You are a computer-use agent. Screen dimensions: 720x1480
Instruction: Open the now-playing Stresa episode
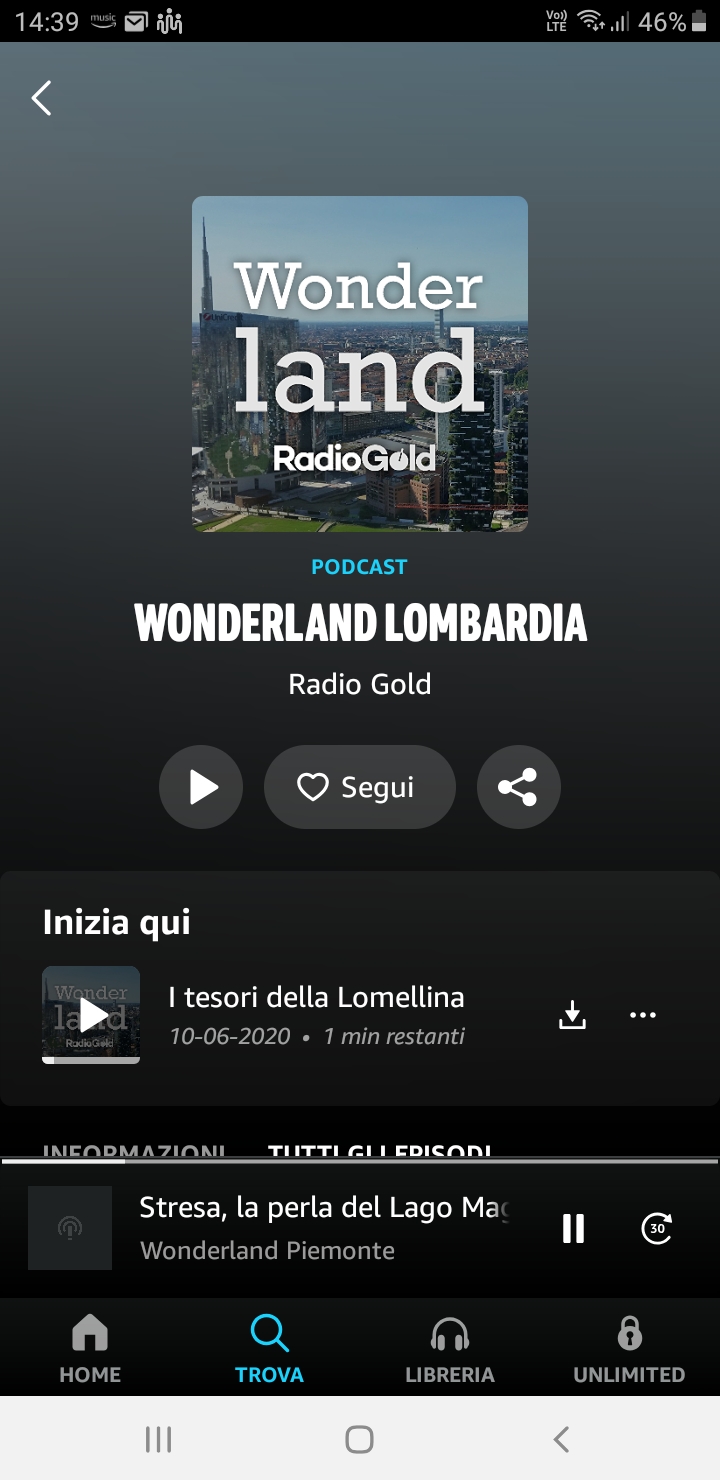point(320,1228)
